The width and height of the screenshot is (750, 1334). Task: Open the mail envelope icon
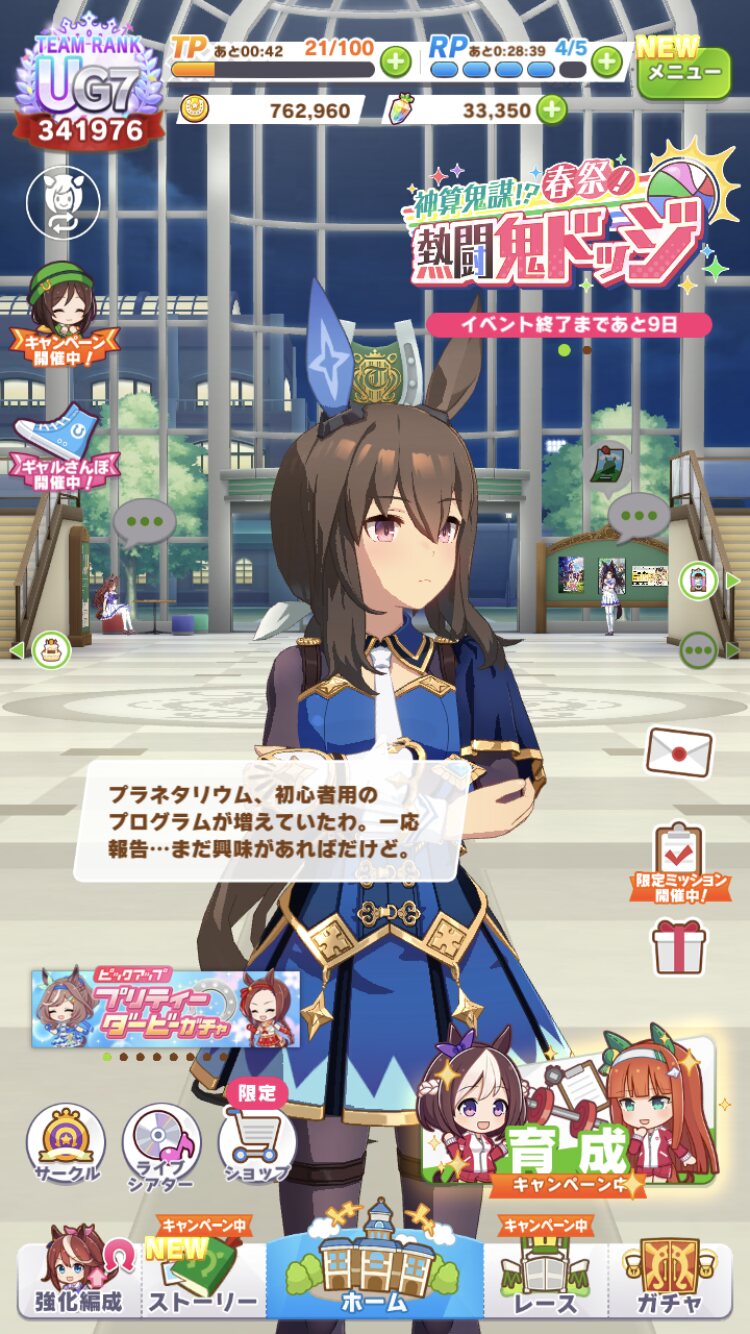tap(679, 752)
